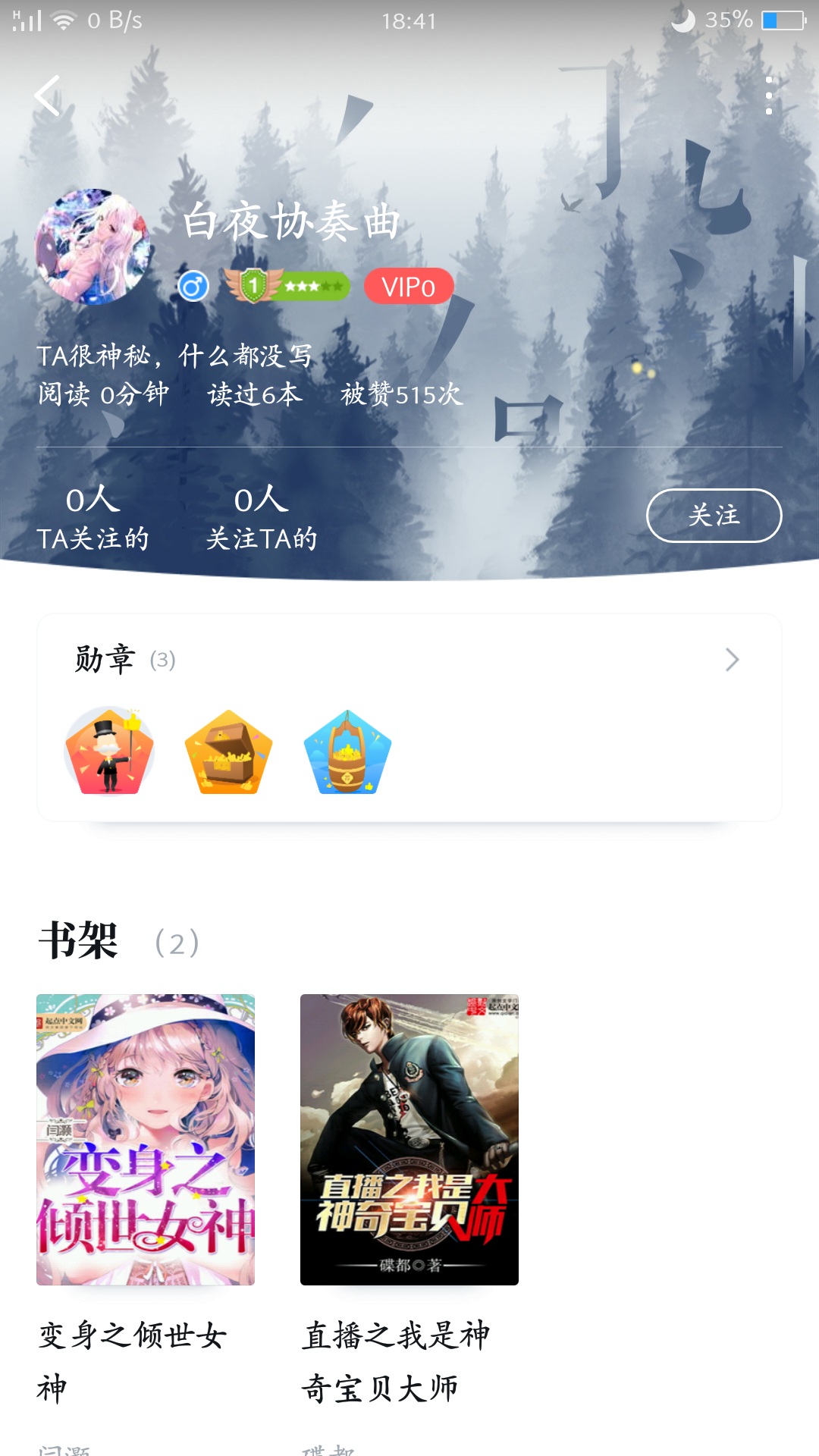View the TA关注的 following list
The width and height of the screenshot is (819, 1456).
click(x=93, y=518)
